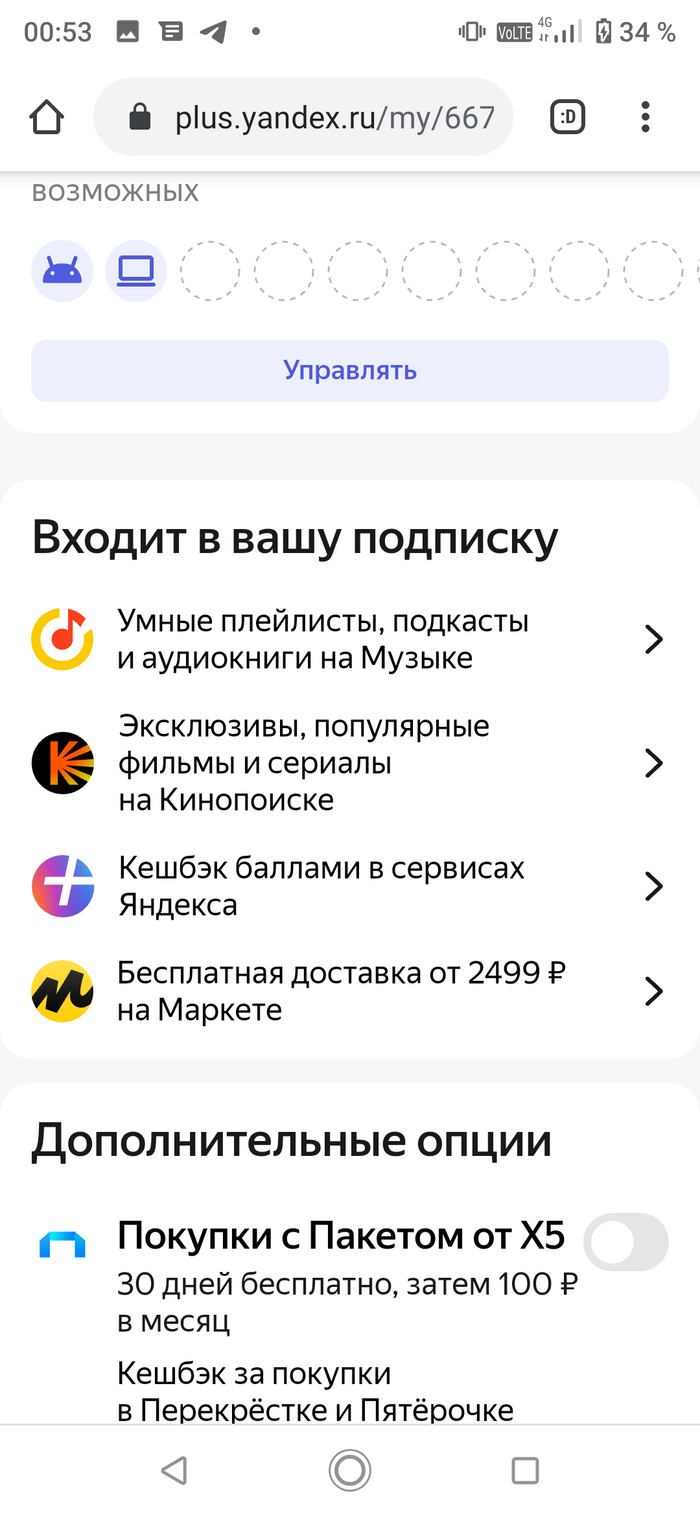Tap the Управлять button
Screen dimensions: 700x1517
(350, 371)
